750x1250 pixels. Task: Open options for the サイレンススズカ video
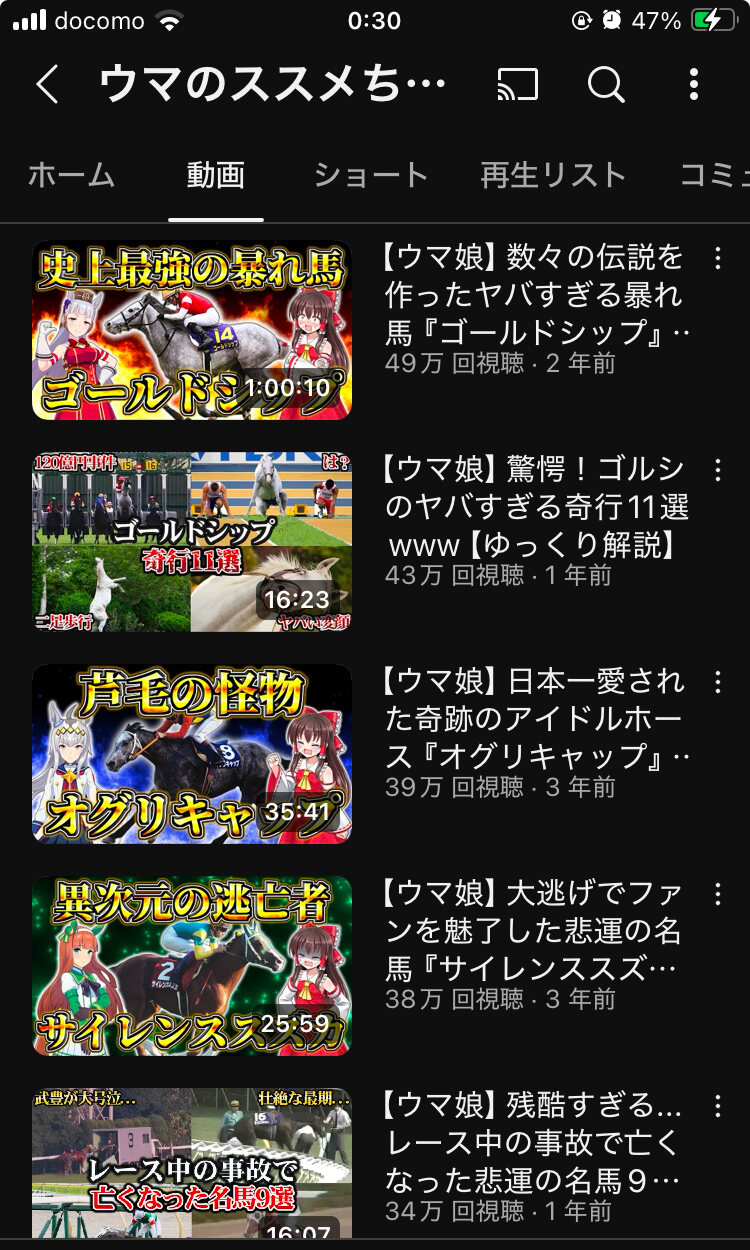click(717, 895)
